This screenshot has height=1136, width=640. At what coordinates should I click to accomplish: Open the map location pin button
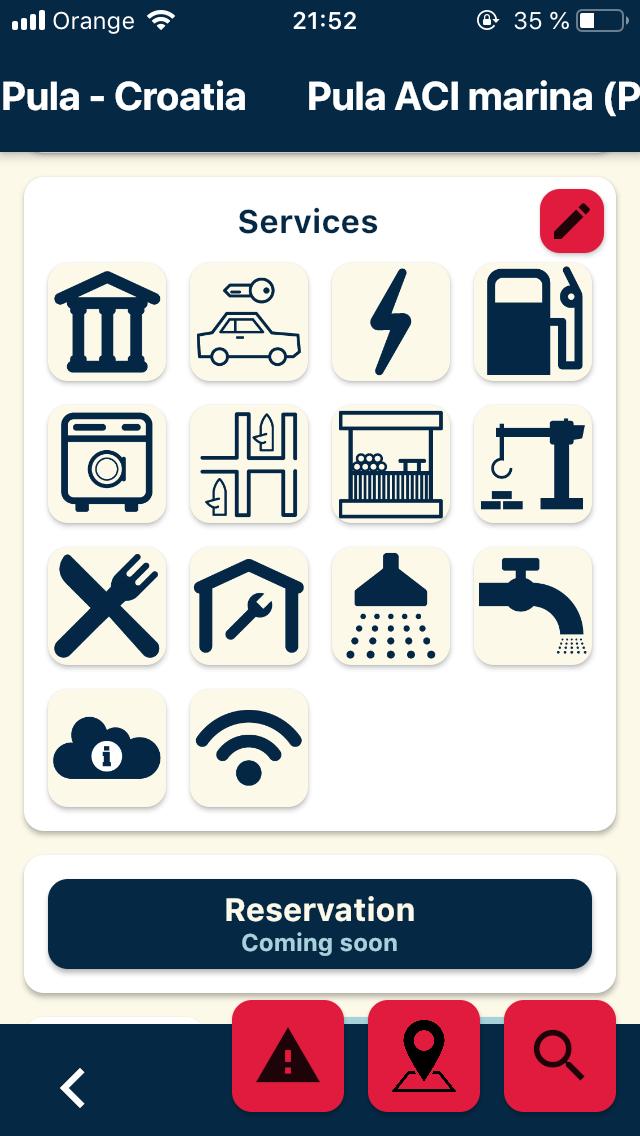point(424,1056)
